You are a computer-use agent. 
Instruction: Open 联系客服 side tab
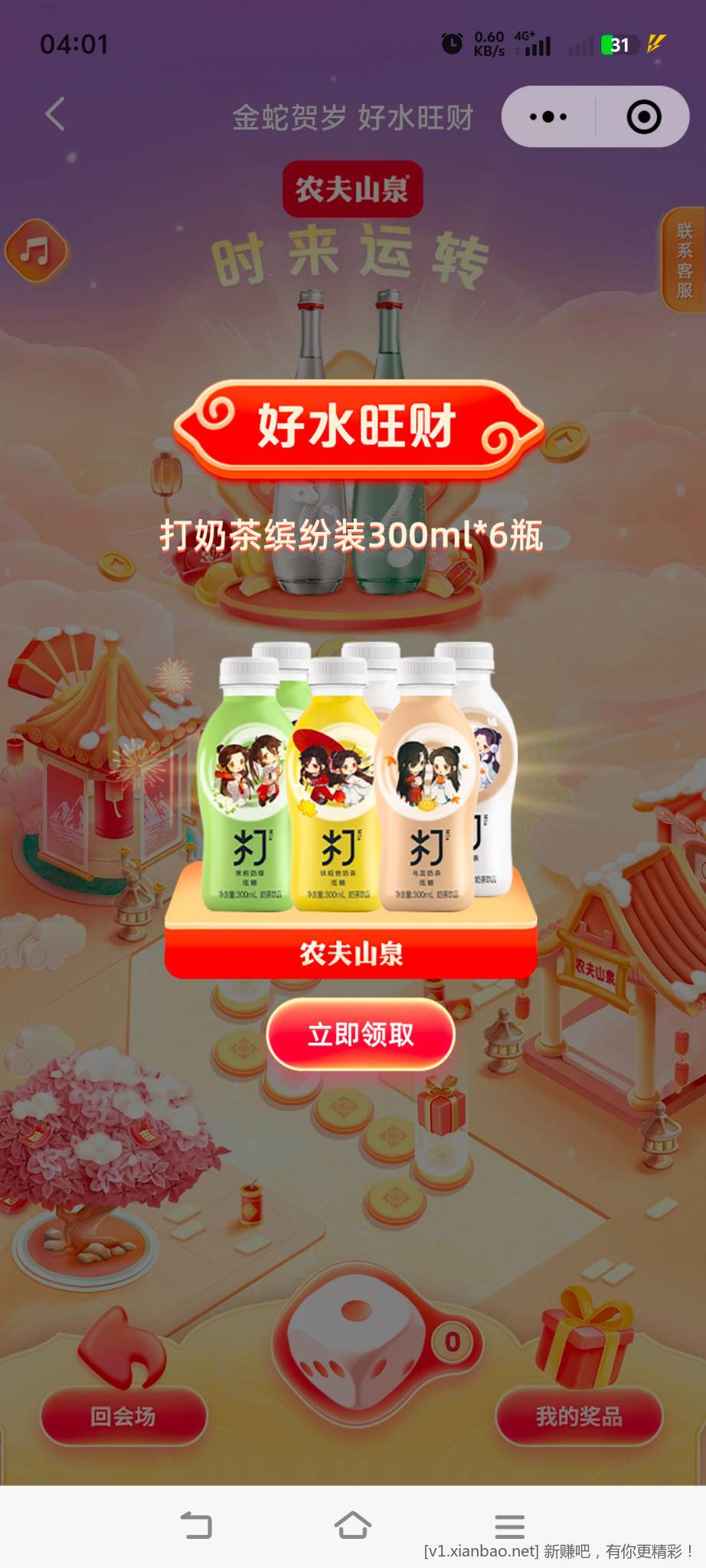point(684,260)
